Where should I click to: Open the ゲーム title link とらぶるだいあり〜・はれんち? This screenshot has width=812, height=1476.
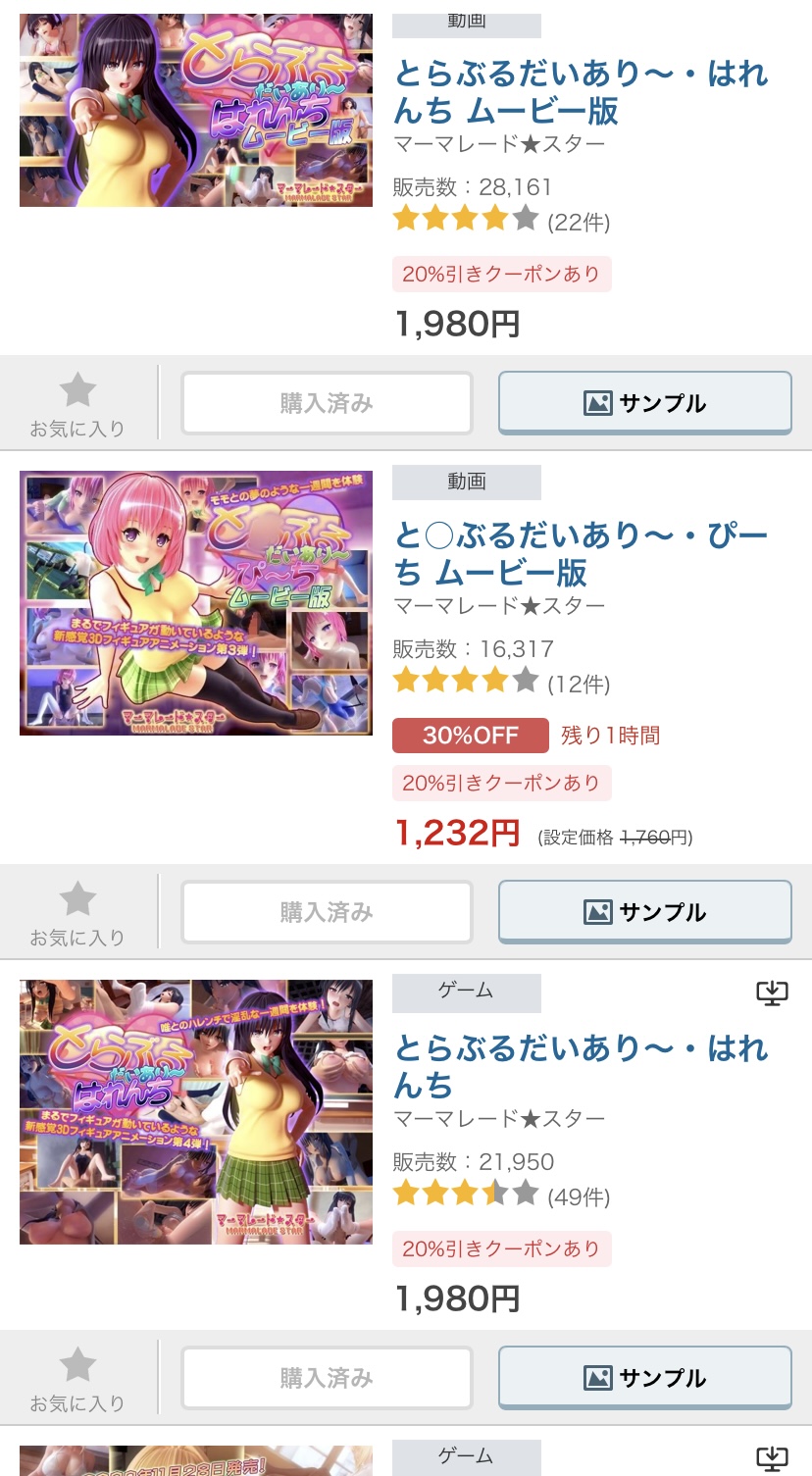pos(582,1067)
